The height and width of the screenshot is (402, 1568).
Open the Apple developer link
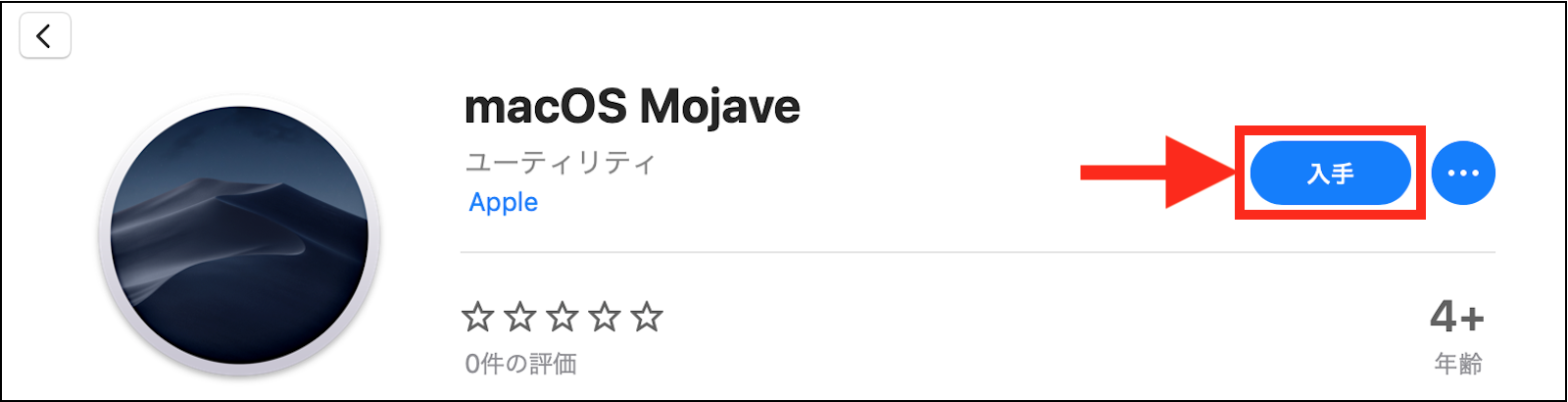(503, 202)
